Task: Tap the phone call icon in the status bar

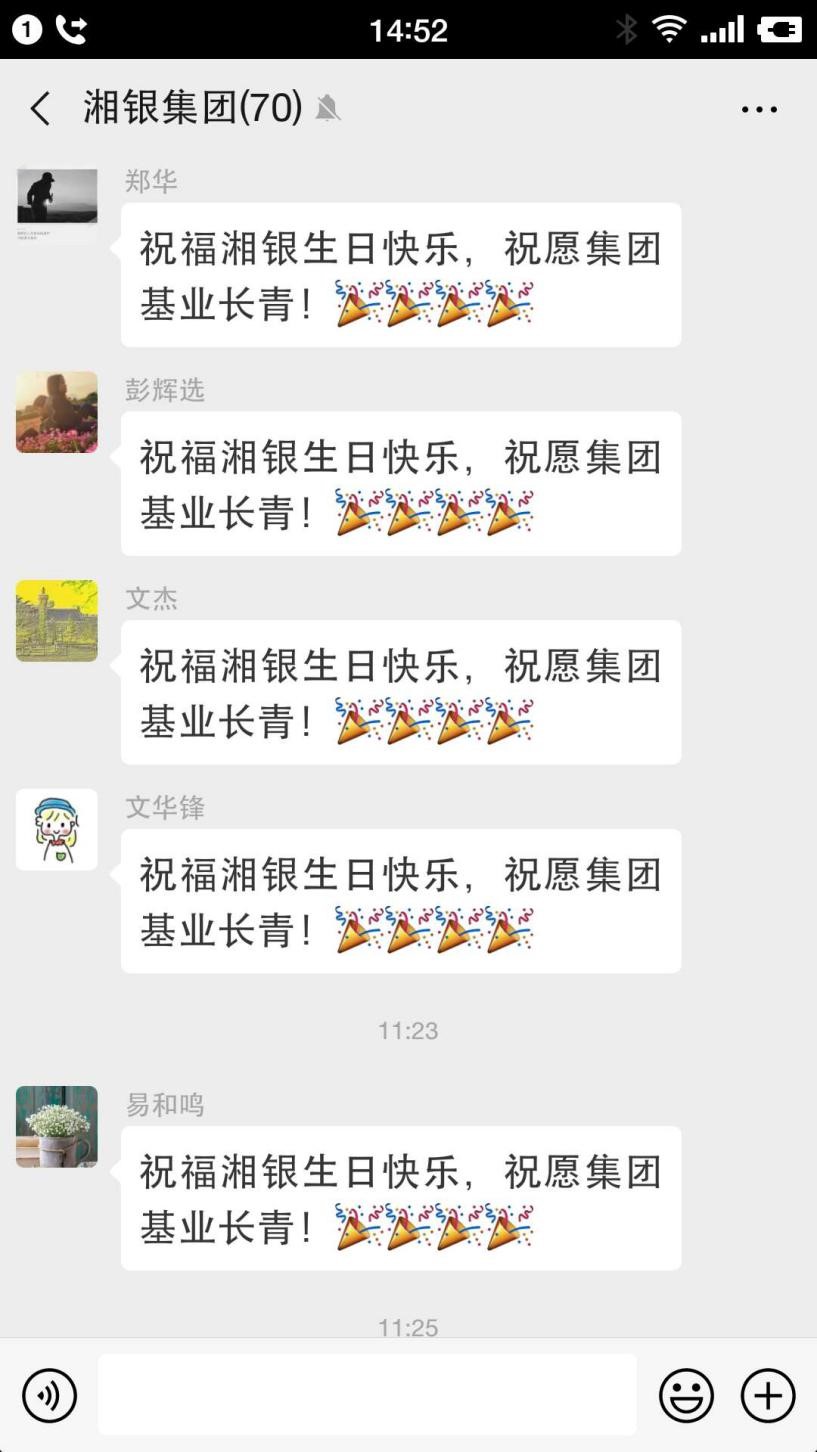Action: [x=69, y=29]
